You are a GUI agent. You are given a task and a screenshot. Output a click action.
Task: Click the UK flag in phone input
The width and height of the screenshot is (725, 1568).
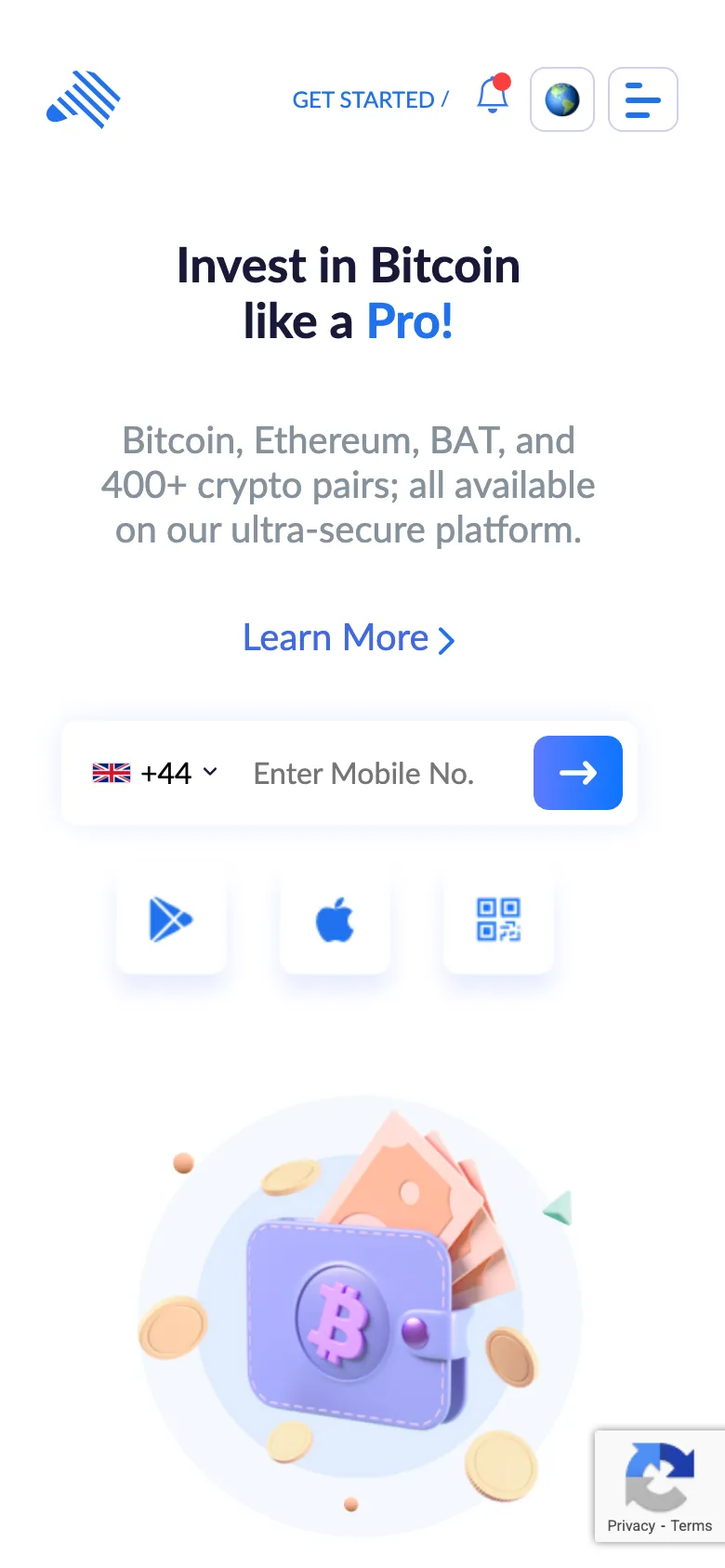(110, 772)
